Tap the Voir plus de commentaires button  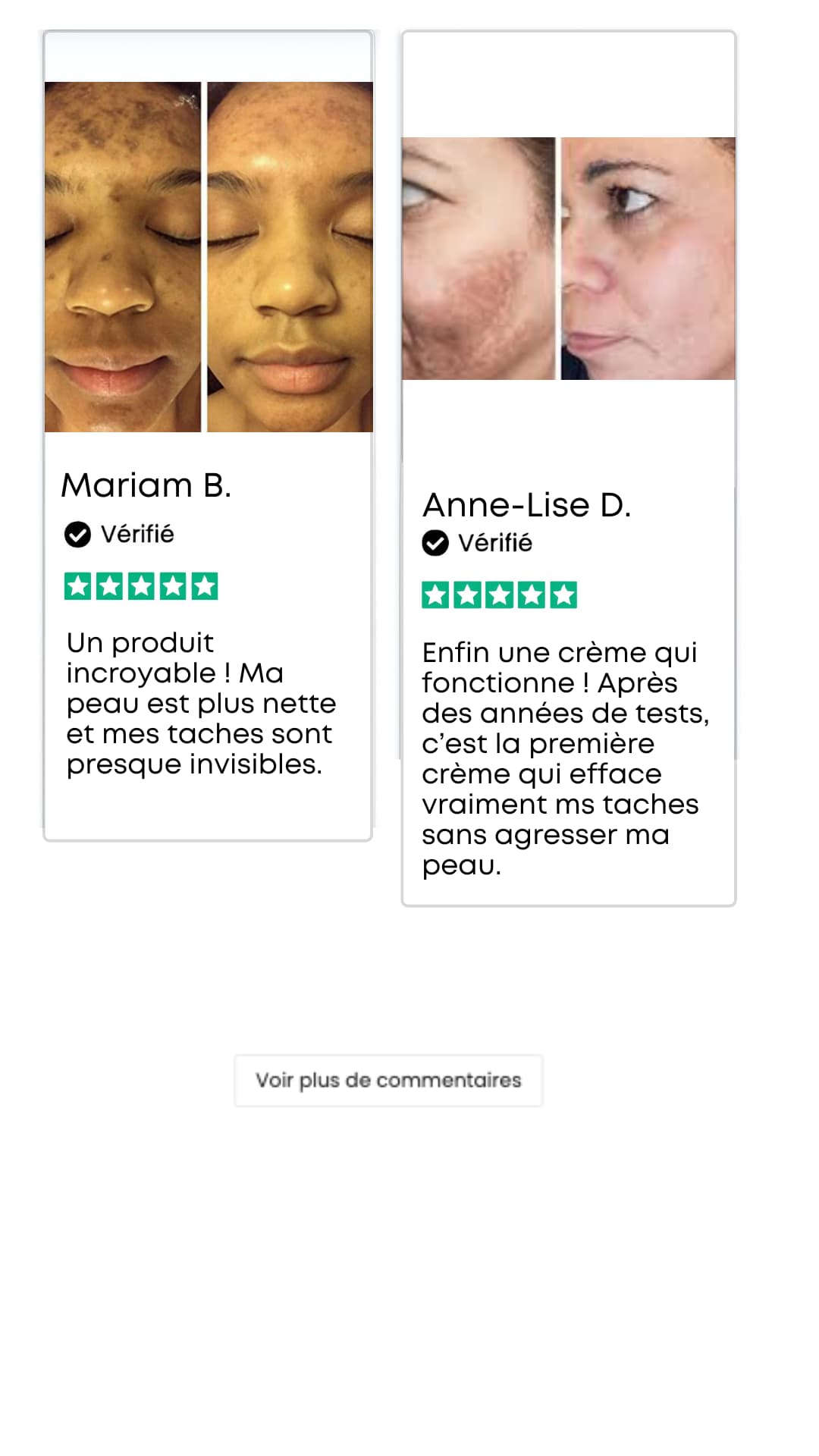pyautogui.click(x=388, y=1081)
